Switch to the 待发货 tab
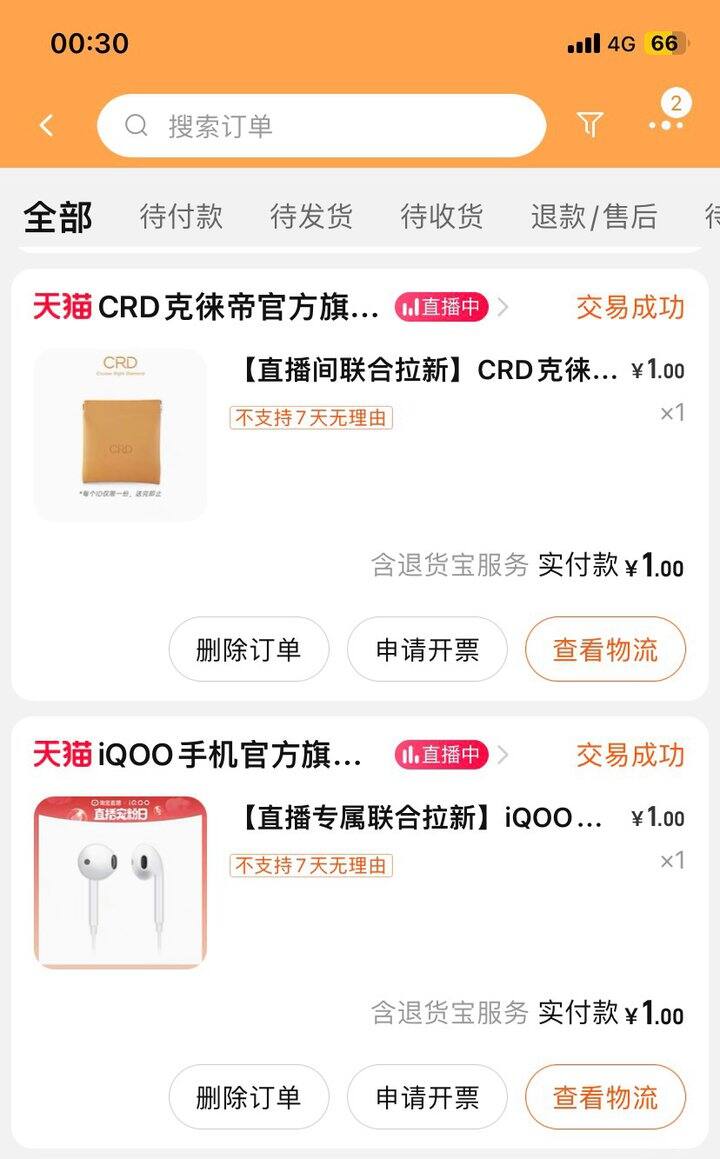The image size is (720, 1159). (311, 217)
